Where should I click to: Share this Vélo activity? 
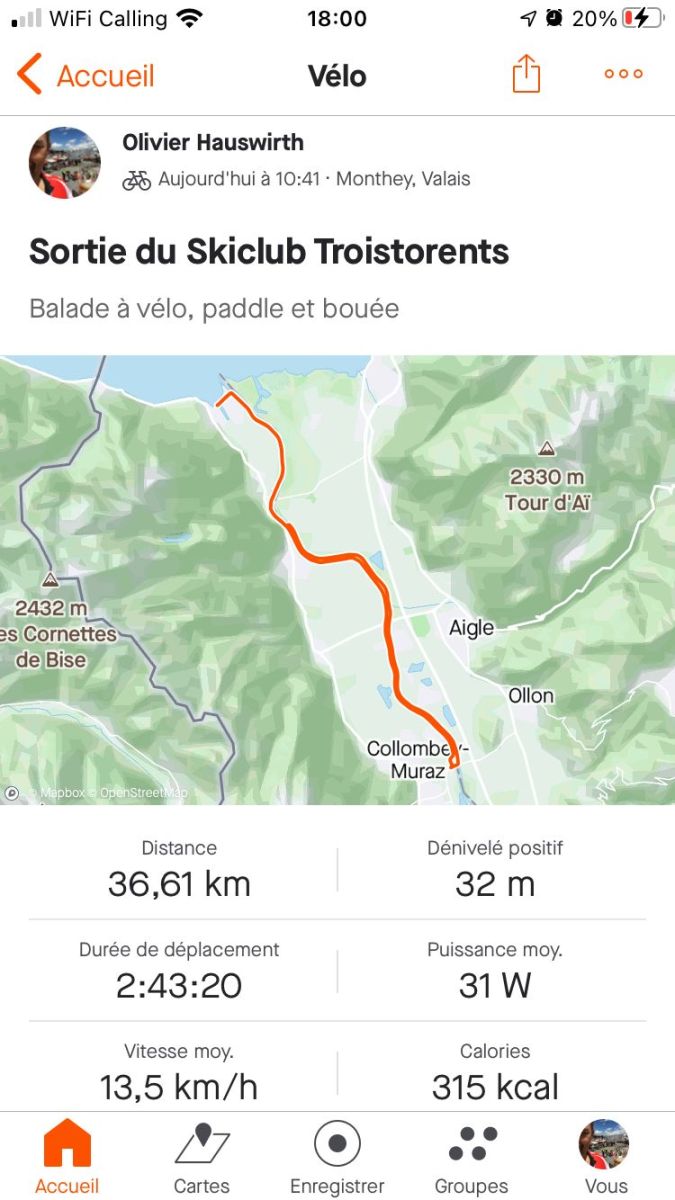pos(526,74)
